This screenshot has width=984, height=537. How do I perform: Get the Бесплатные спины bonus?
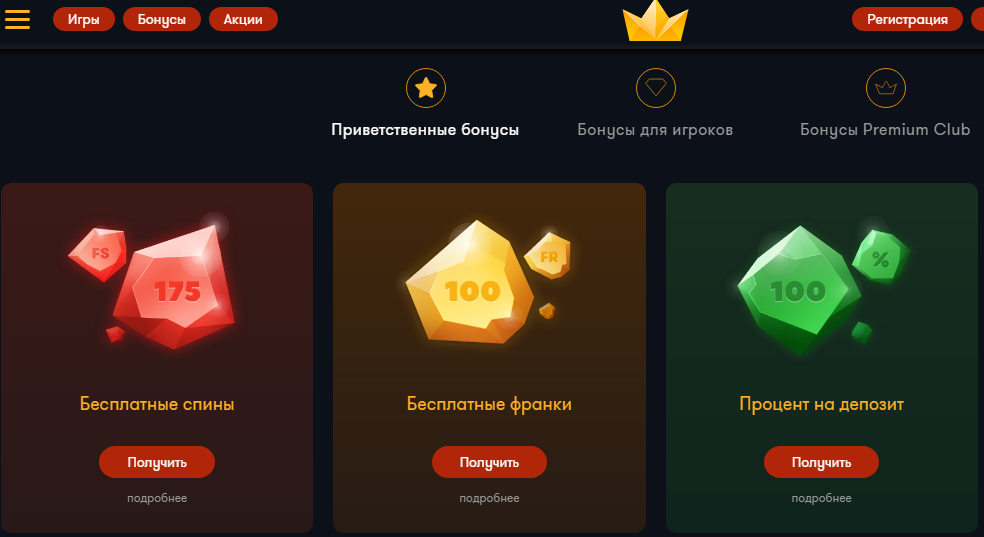coord(157,462)
